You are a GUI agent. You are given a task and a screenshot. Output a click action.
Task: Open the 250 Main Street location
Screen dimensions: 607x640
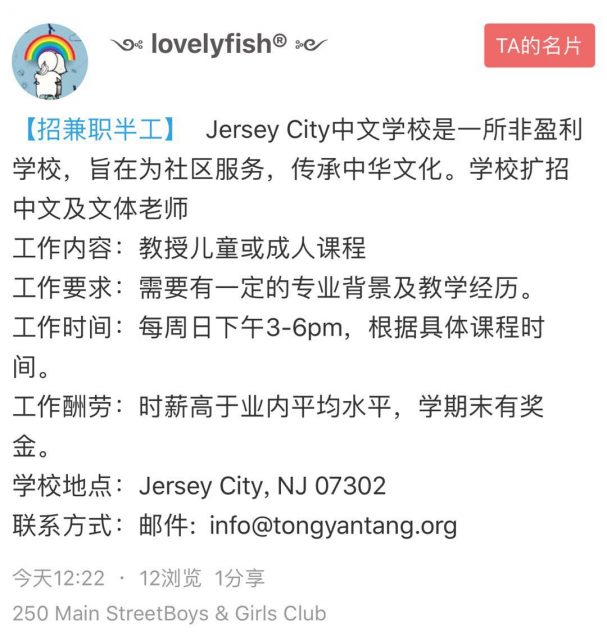(x=169, y=613)
